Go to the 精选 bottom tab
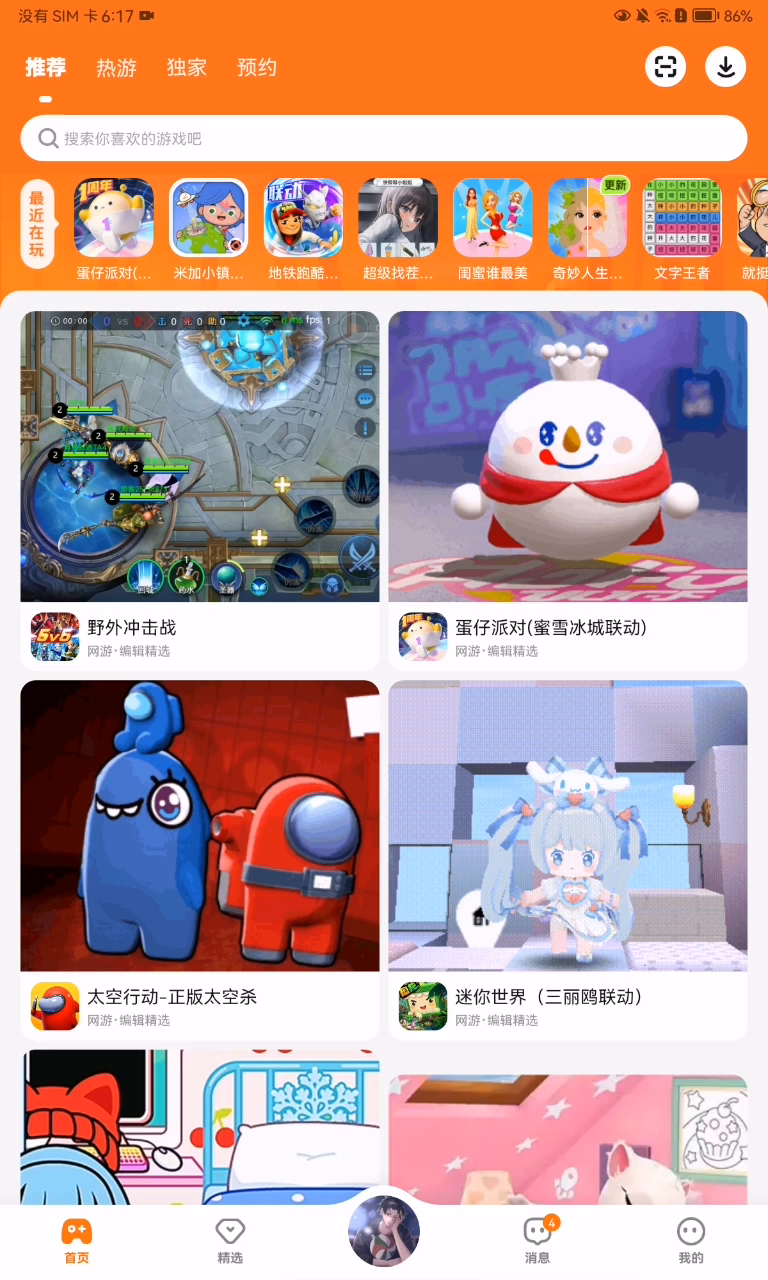The image size is (768, 1280). click(x=230, y=1241)
